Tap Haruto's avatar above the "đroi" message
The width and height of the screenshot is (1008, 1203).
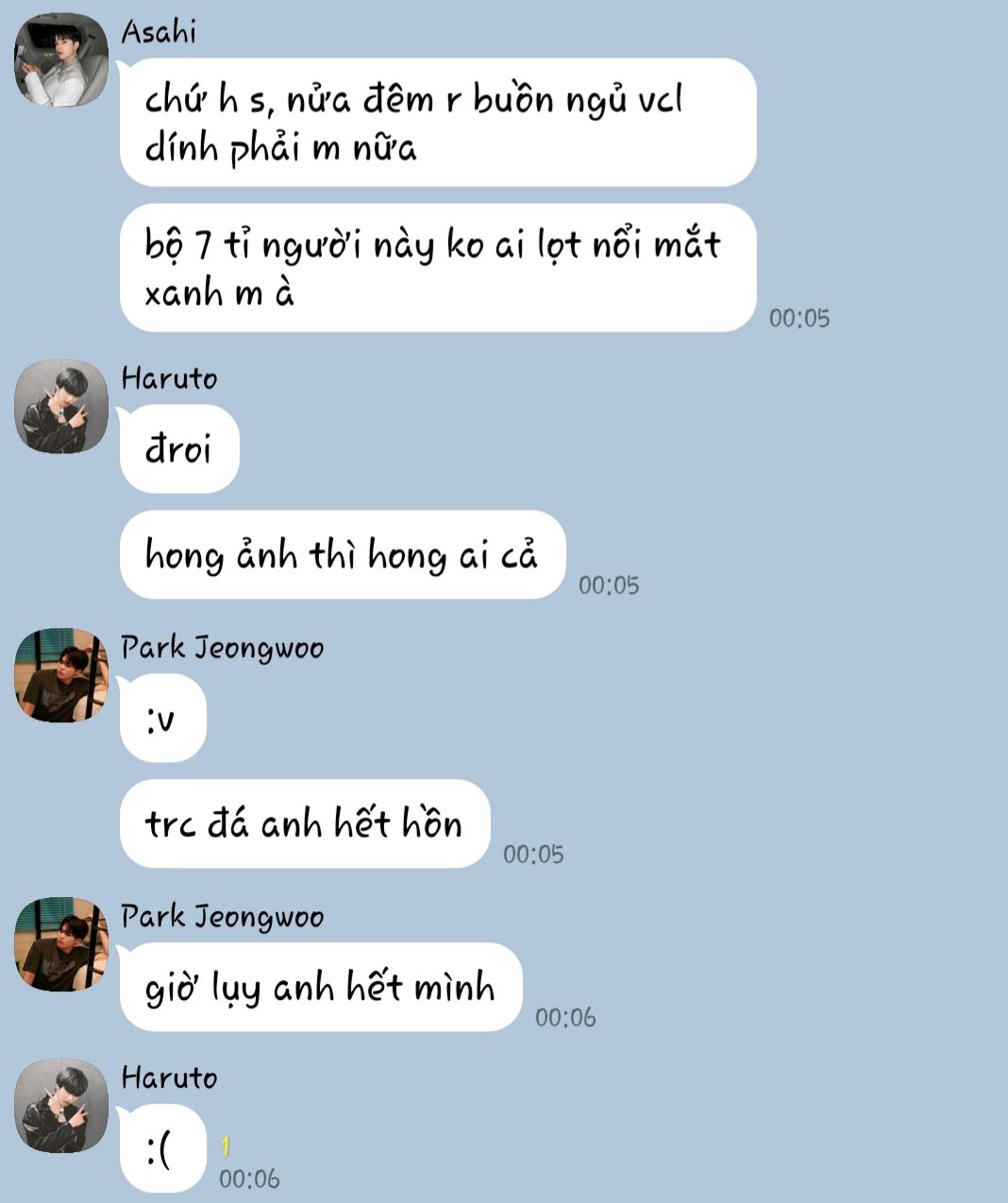click(x=61, y=406)
